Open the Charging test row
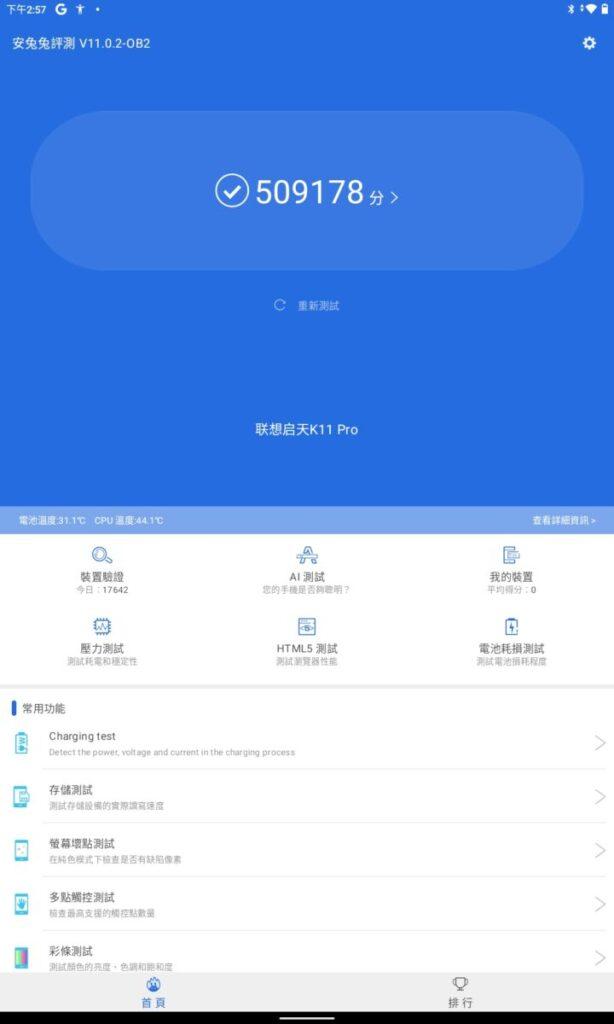The width and height of the screenshot is (614, 1024). coord(307,743)
